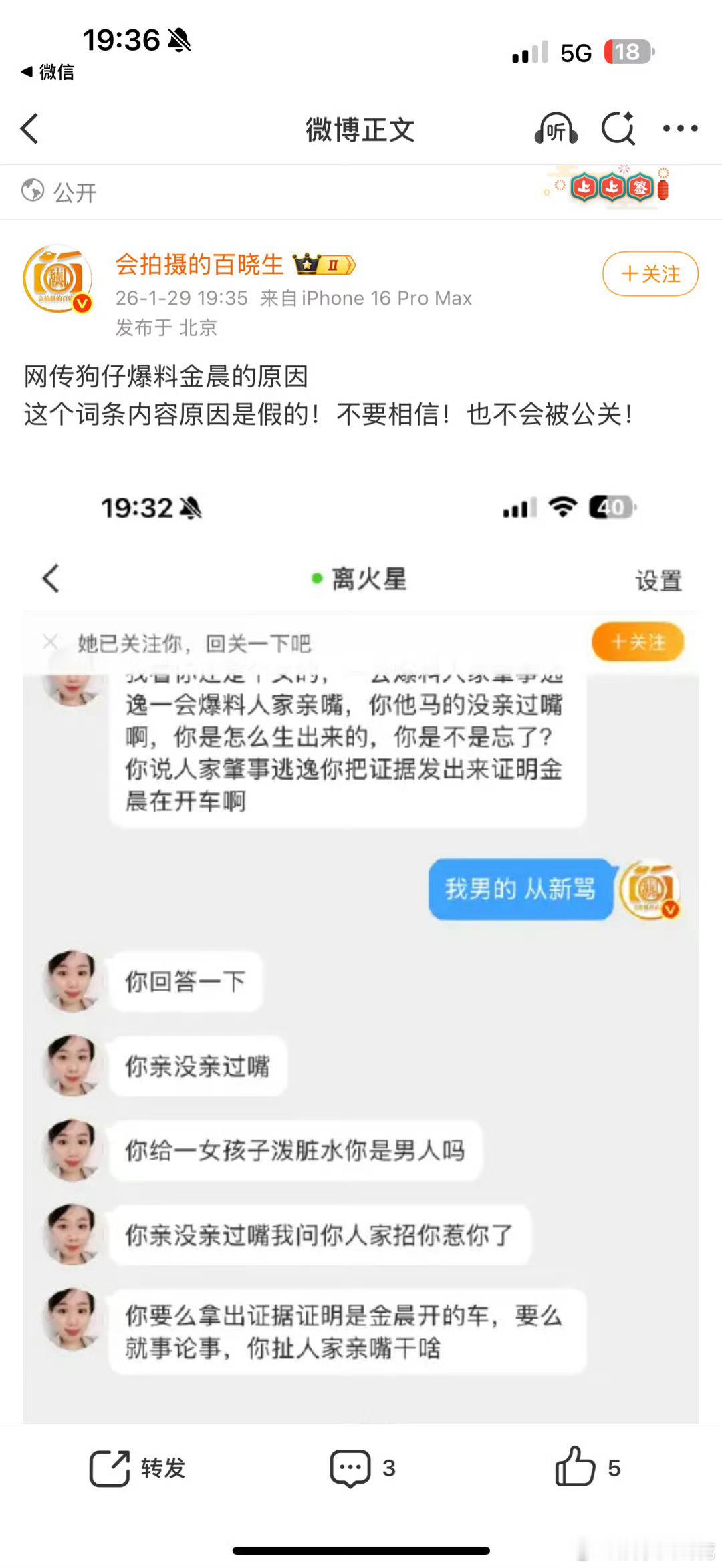This screenshot has width=722, height=1568.
Task: Open 设置 in the chat screenshot
Action: click(658, 581)
